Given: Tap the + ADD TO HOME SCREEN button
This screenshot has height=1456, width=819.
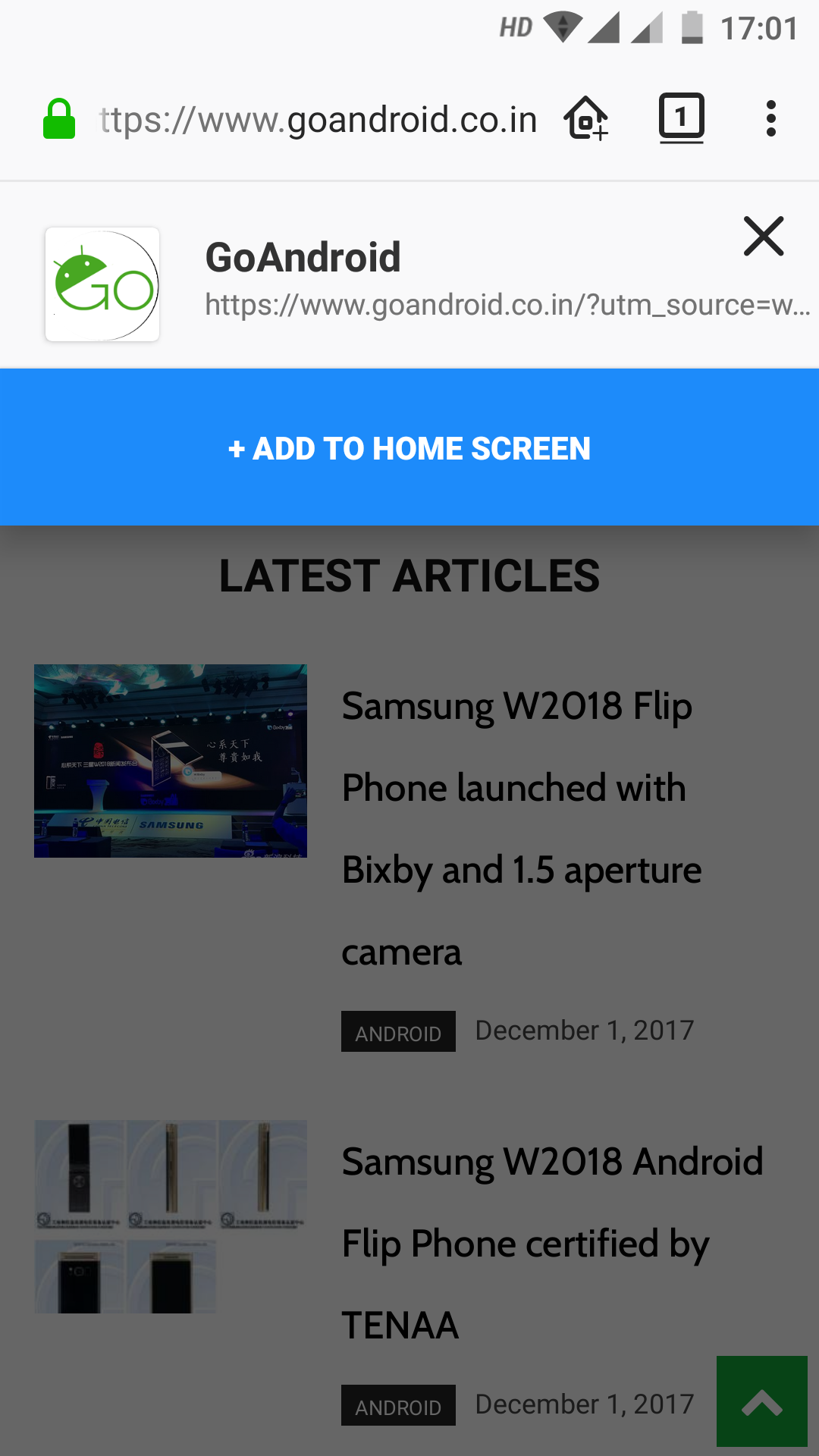Looking at the screenshot, I should (409, 447).
